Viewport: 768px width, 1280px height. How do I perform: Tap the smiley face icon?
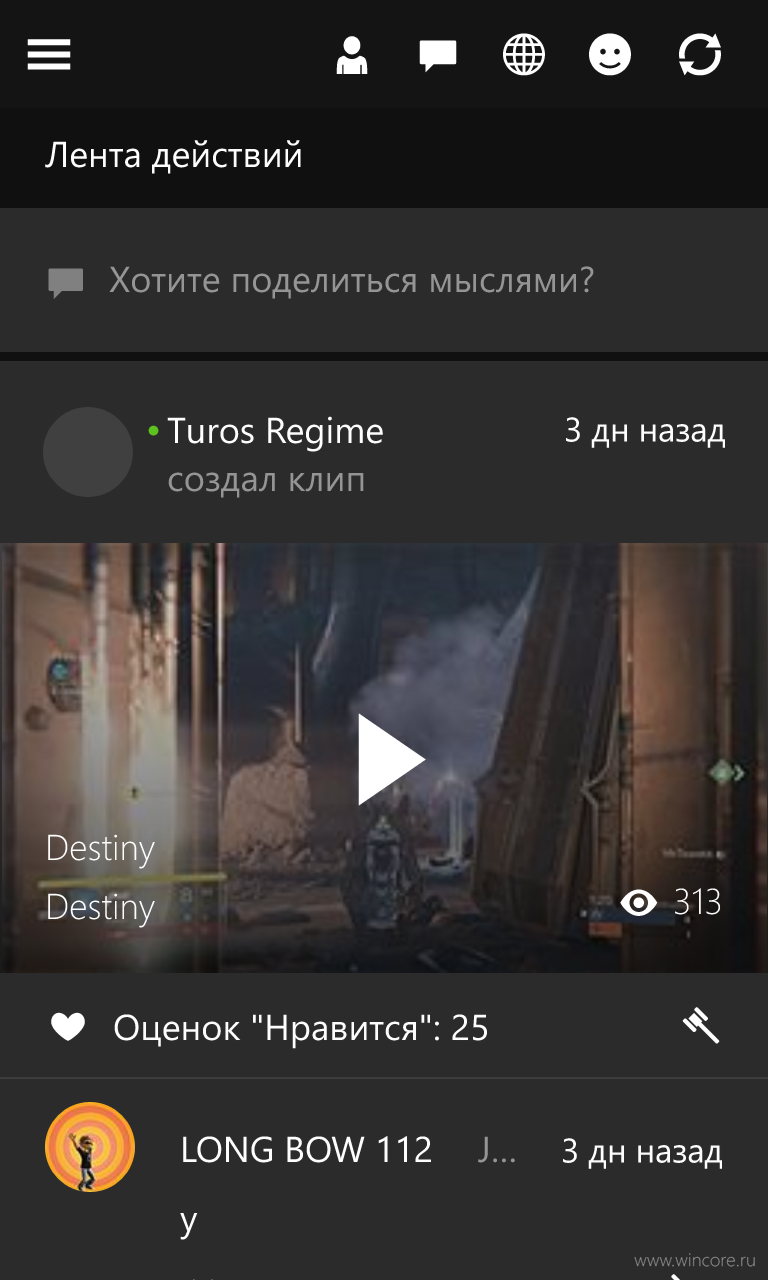point(610,55)
